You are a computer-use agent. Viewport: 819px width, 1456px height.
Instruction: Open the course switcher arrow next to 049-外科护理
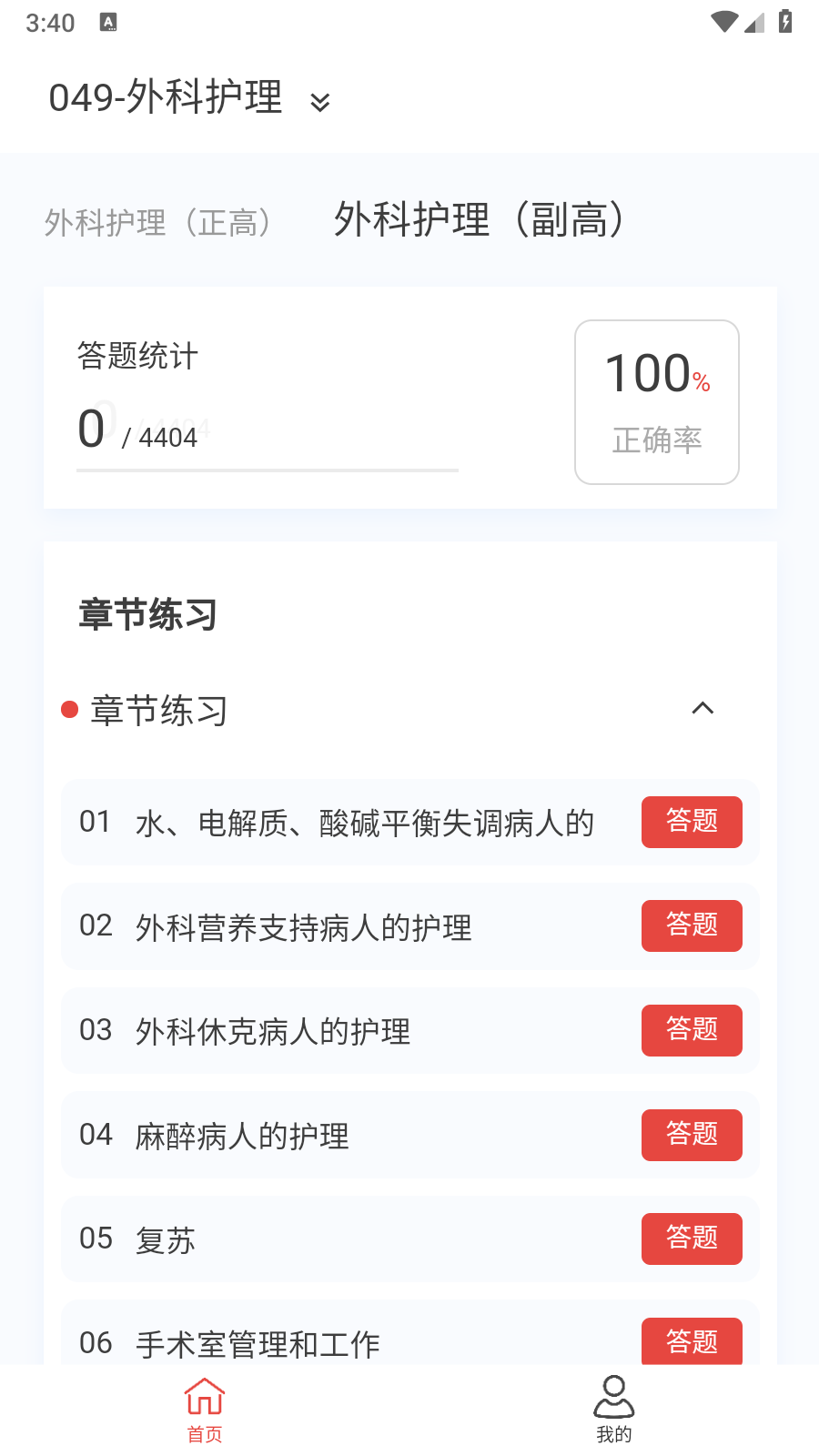319,102
